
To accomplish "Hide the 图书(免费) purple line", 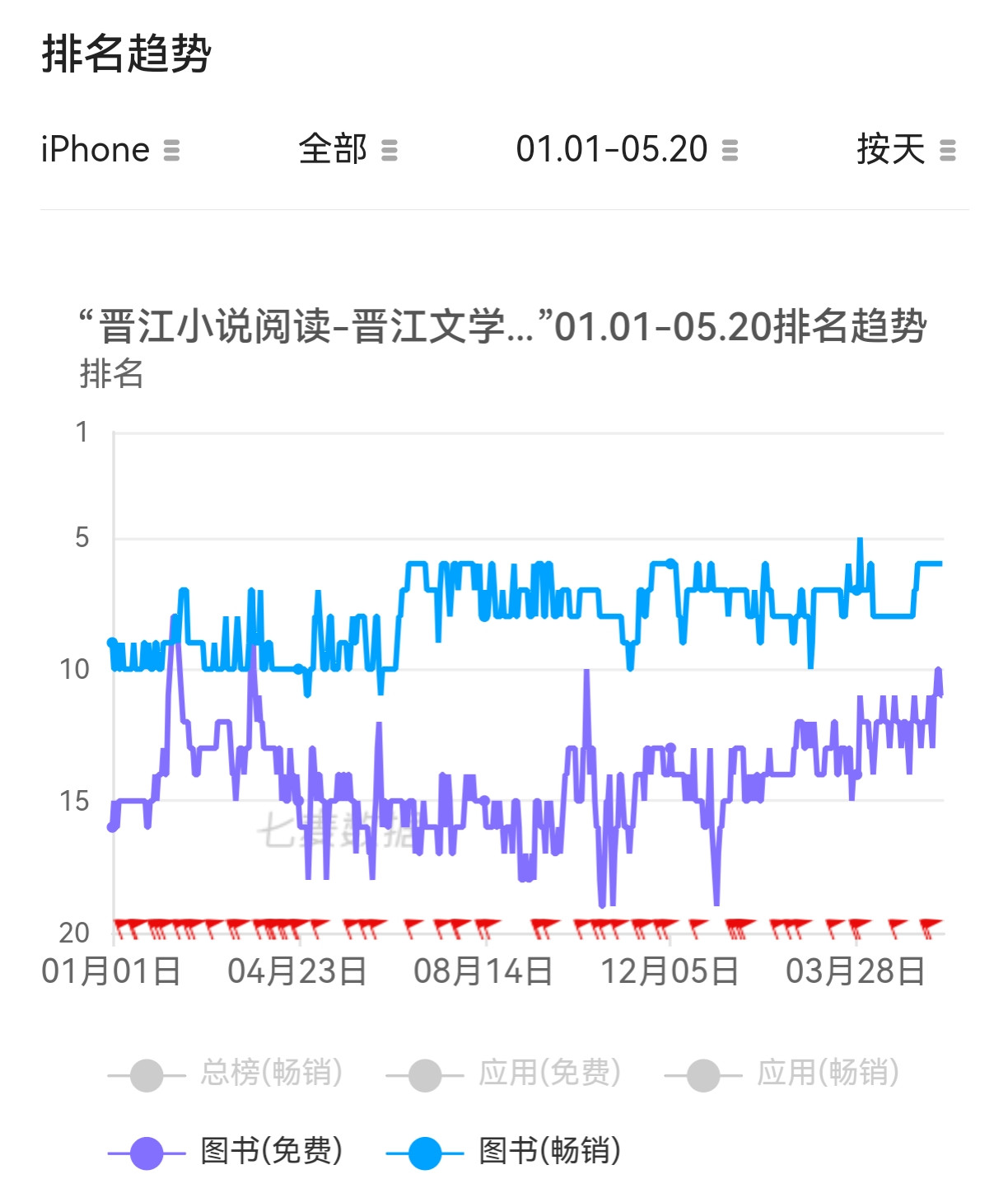I will click(x=225, y=1151).
